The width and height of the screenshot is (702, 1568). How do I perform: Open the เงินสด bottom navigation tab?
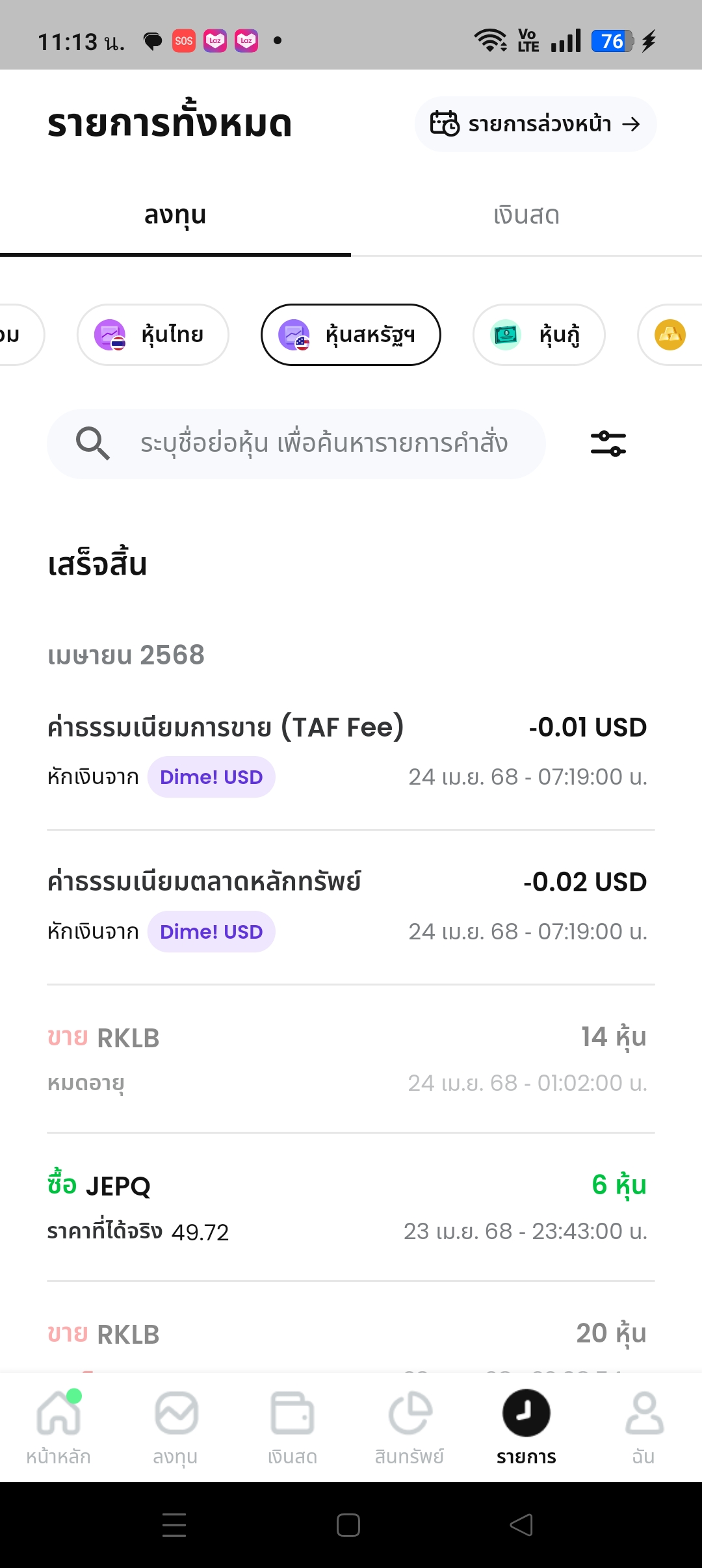tap(292, 1425)
